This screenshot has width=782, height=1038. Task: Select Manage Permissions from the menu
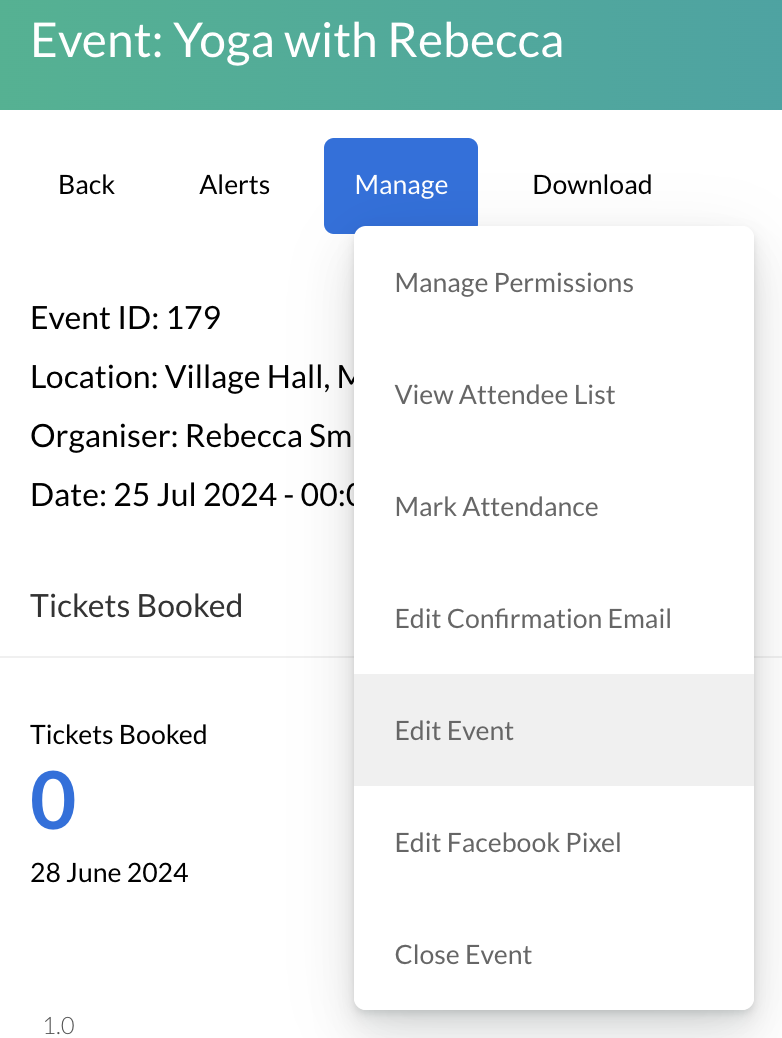tap(514, 283)
